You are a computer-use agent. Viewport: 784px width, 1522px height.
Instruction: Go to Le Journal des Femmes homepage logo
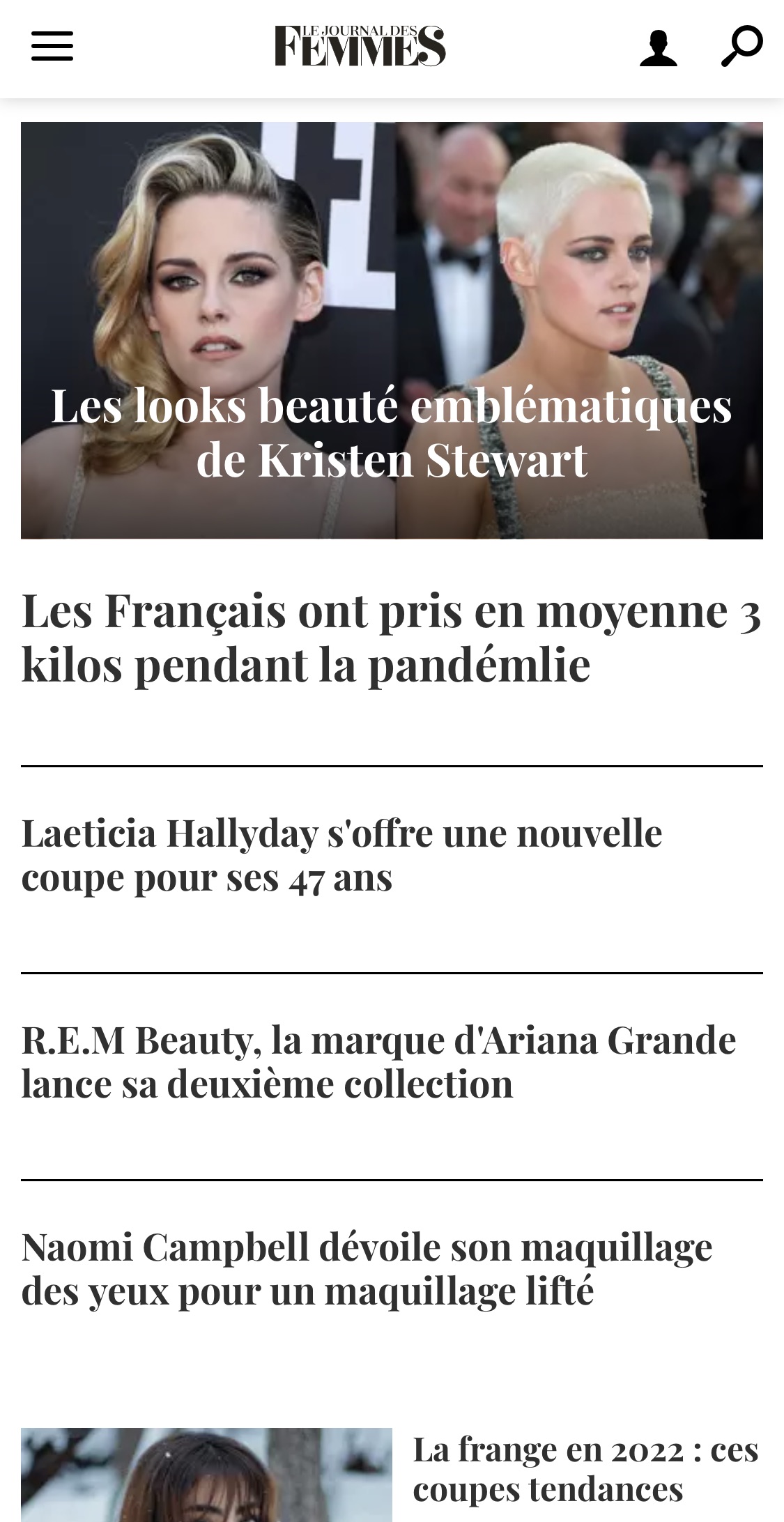click(360, 47)
